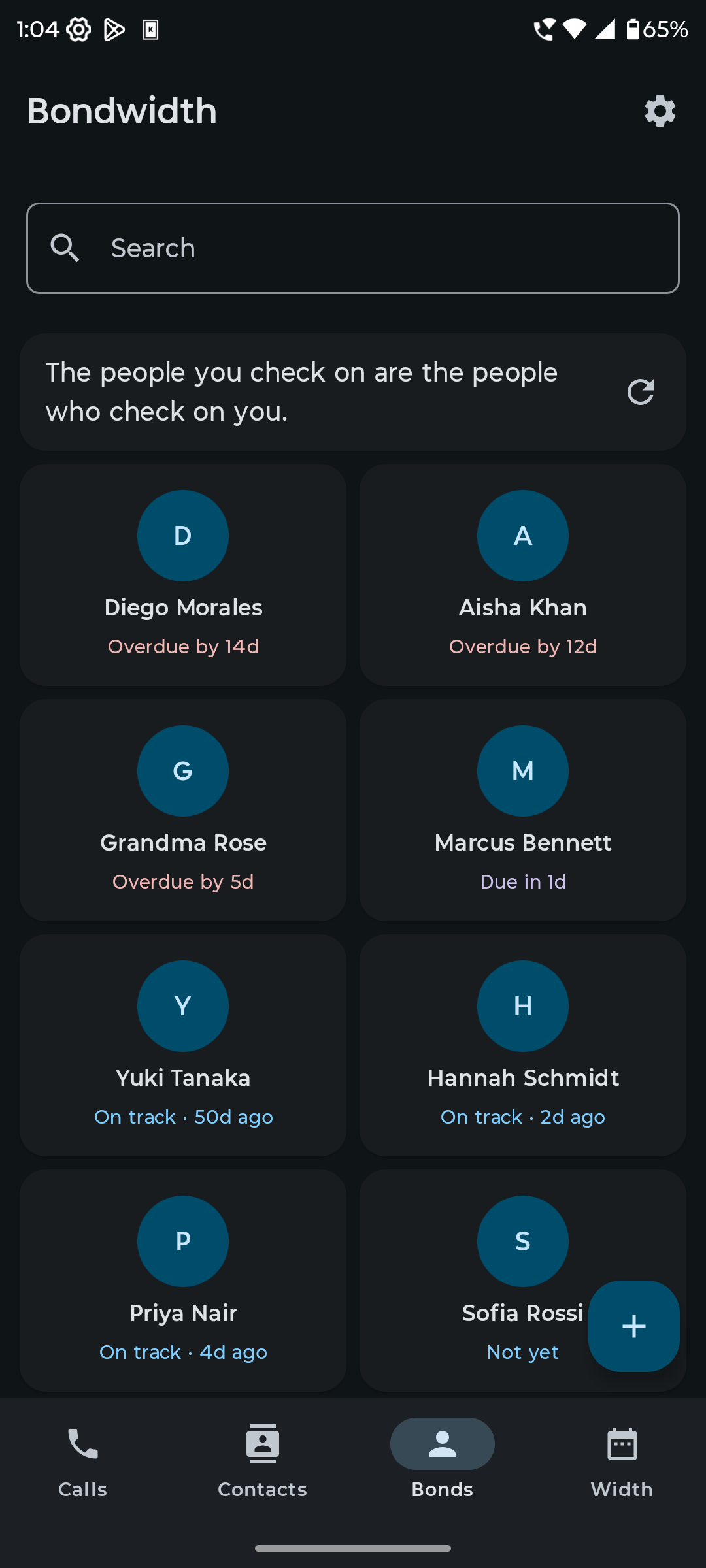Select Marcus Bennett's card
Viewport: 706px width, 1568px height.
[523, 810]
